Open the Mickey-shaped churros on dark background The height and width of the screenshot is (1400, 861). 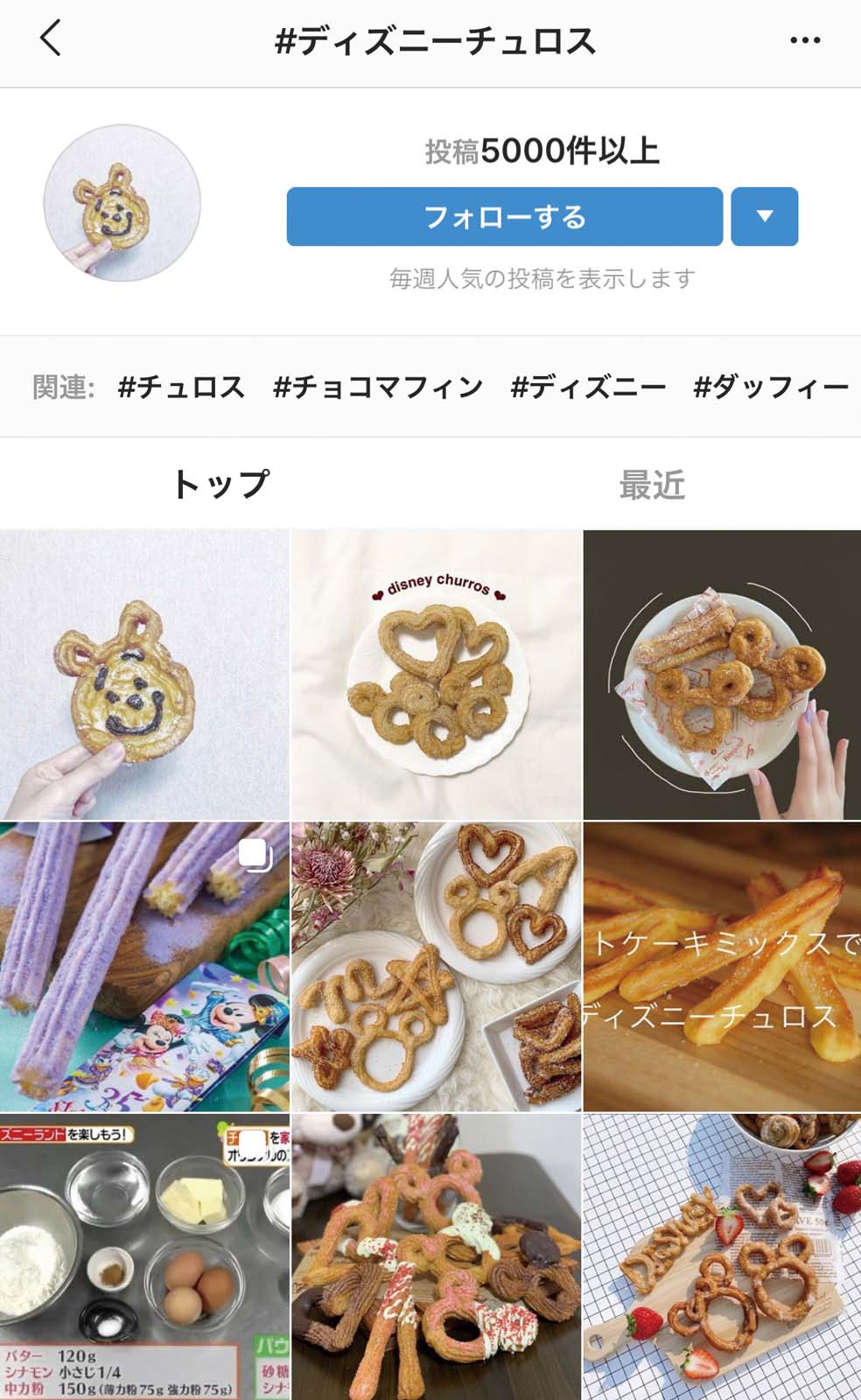722,675
